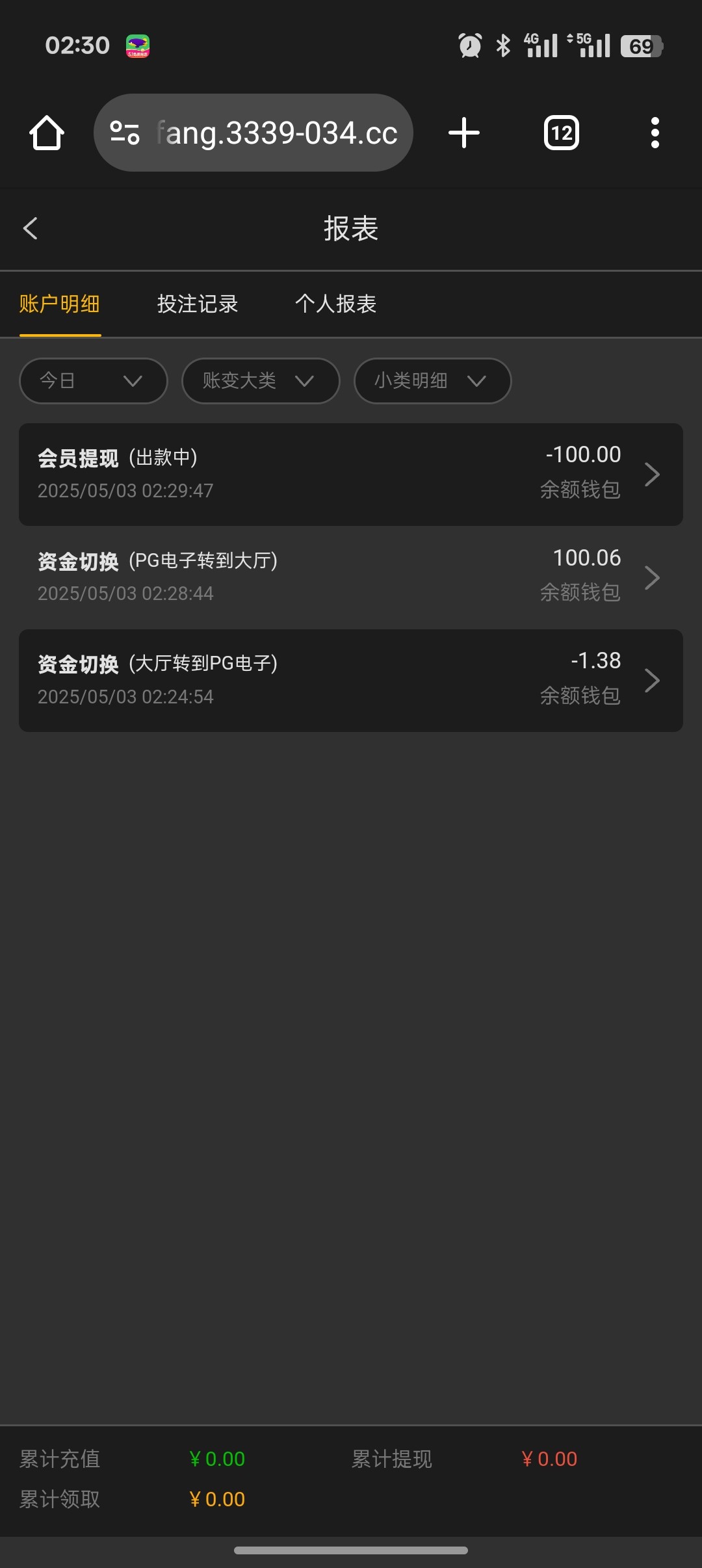The height and width of the screenshot is (1568, 702).
Task: Show the 12 open tabs
Action: coord(562,133)
